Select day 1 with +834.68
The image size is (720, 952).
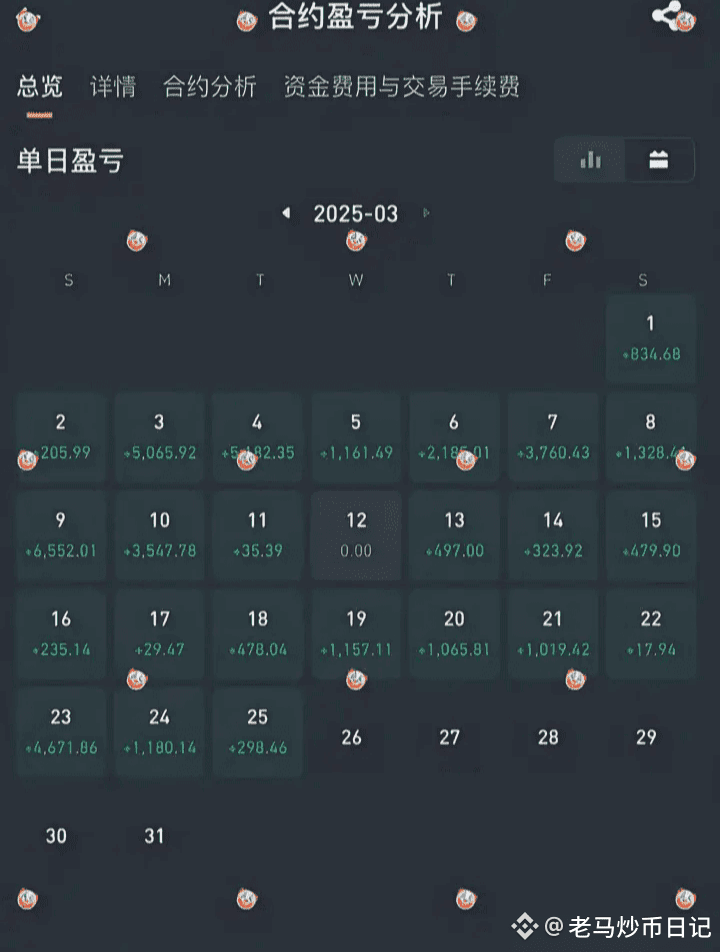pos(651,339)
